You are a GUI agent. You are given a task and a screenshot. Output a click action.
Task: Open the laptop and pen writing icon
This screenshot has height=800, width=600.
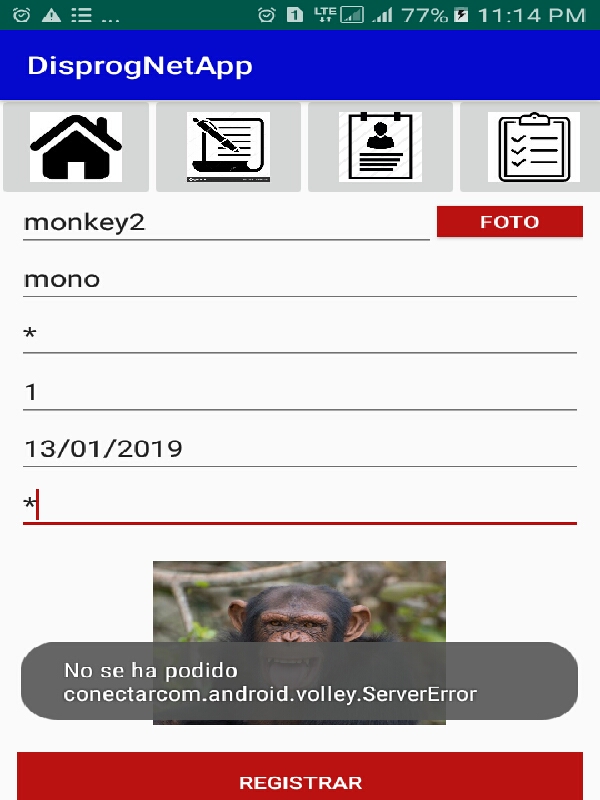click(228, 147)
